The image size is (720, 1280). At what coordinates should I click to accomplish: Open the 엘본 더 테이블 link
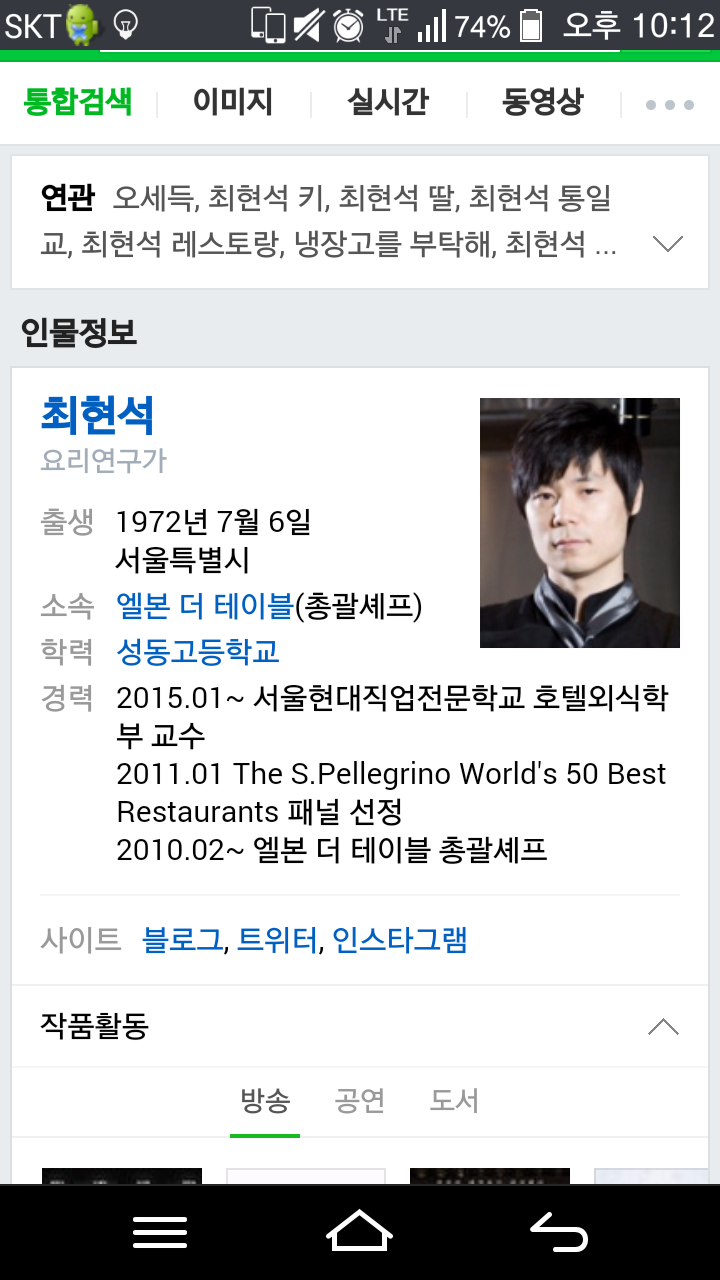[x=205, y=606]
